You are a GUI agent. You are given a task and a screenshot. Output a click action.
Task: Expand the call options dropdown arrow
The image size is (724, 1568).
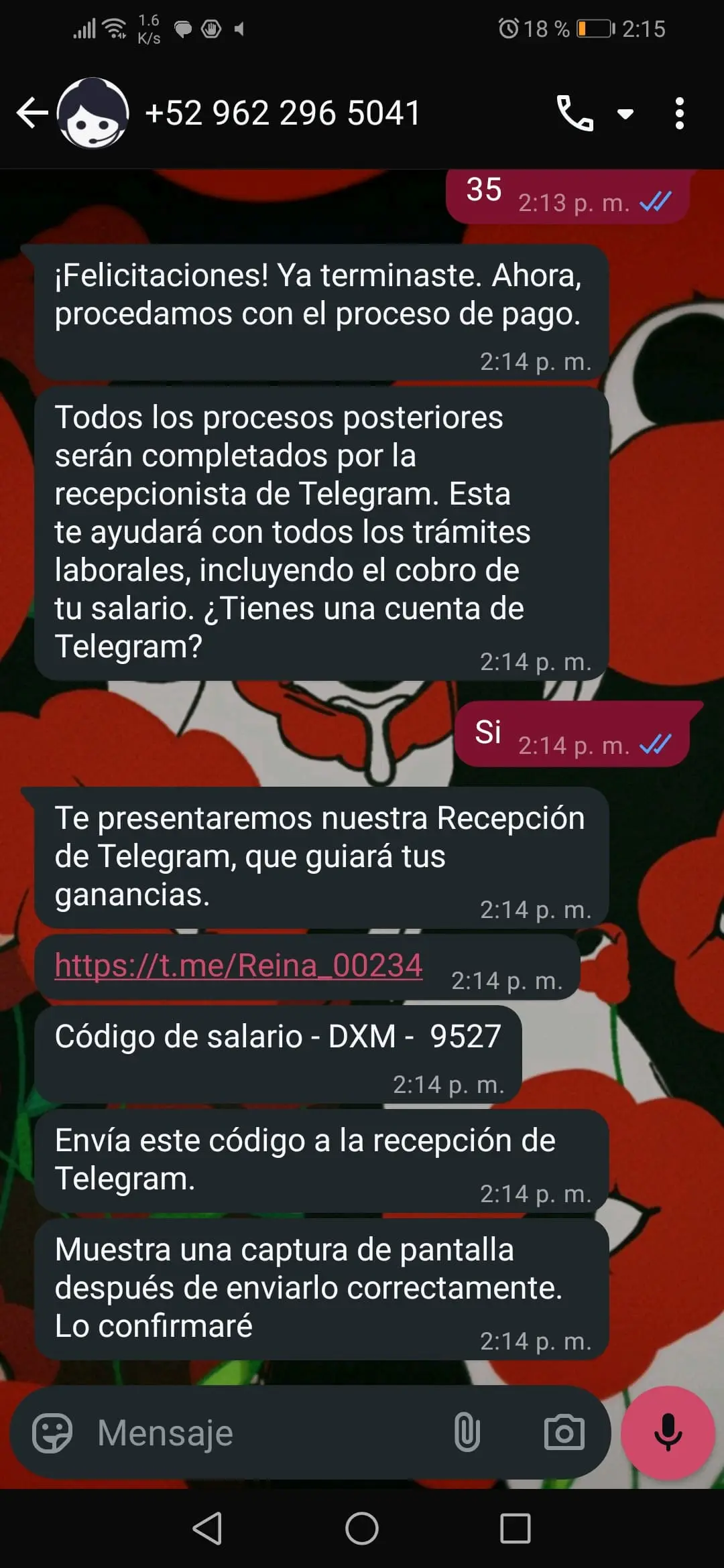click(625, 114)
